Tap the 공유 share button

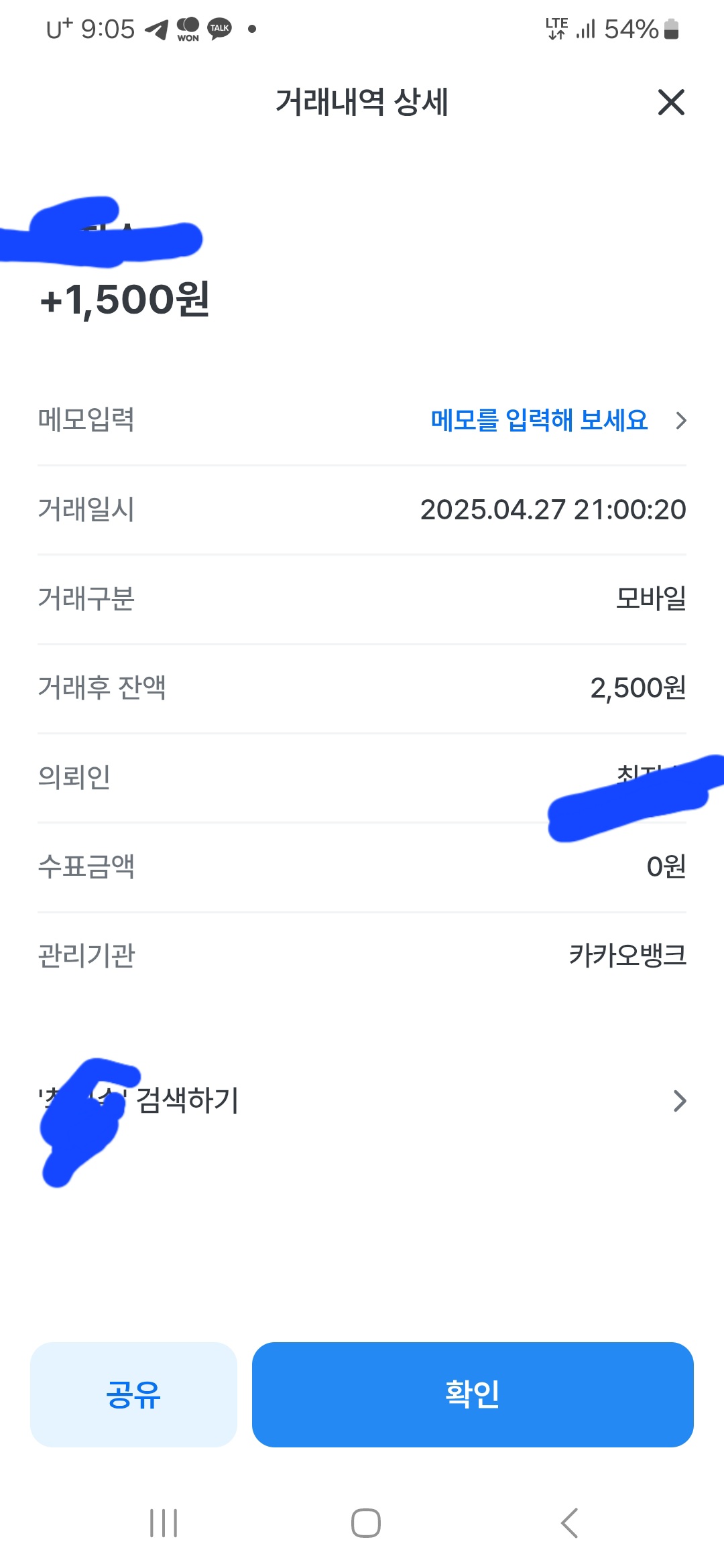tap(133, 1394)
